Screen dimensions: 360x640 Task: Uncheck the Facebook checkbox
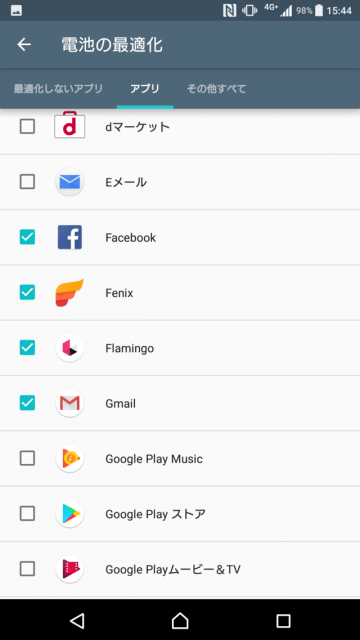pos(27,237)
